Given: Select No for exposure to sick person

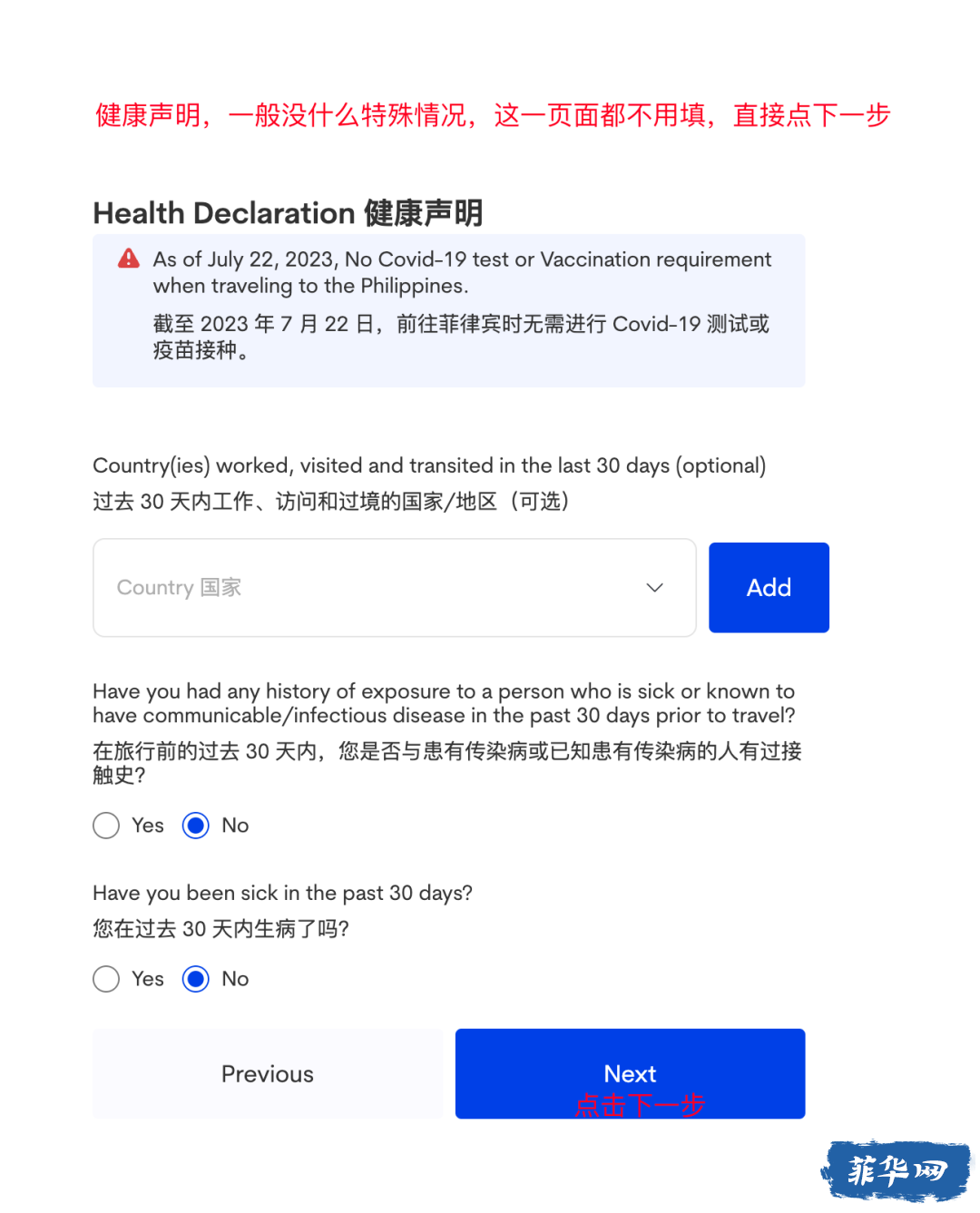Looking at the screenshot, I should tap(196, 826).
